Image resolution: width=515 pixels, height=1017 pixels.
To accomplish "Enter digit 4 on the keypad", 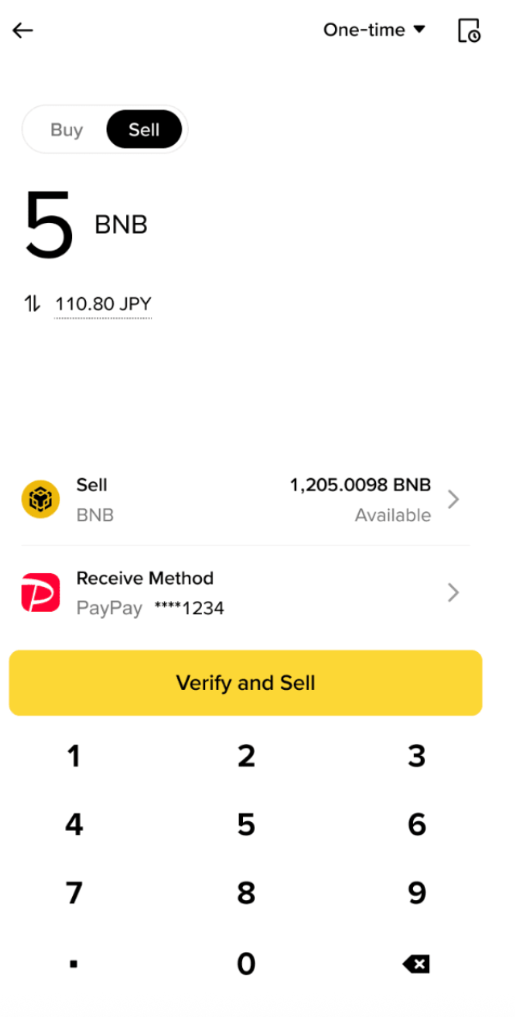I will point(74,825).
